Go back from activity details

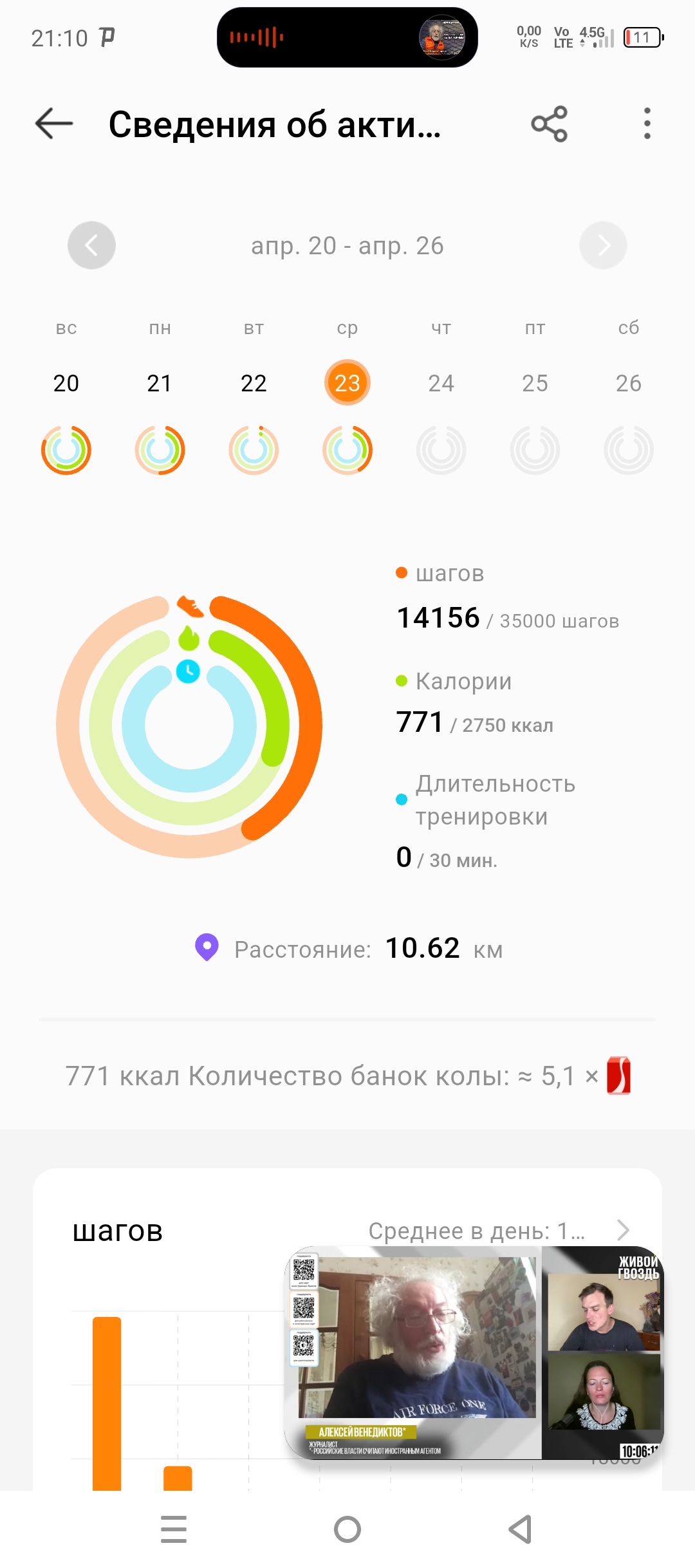point(54,124)
